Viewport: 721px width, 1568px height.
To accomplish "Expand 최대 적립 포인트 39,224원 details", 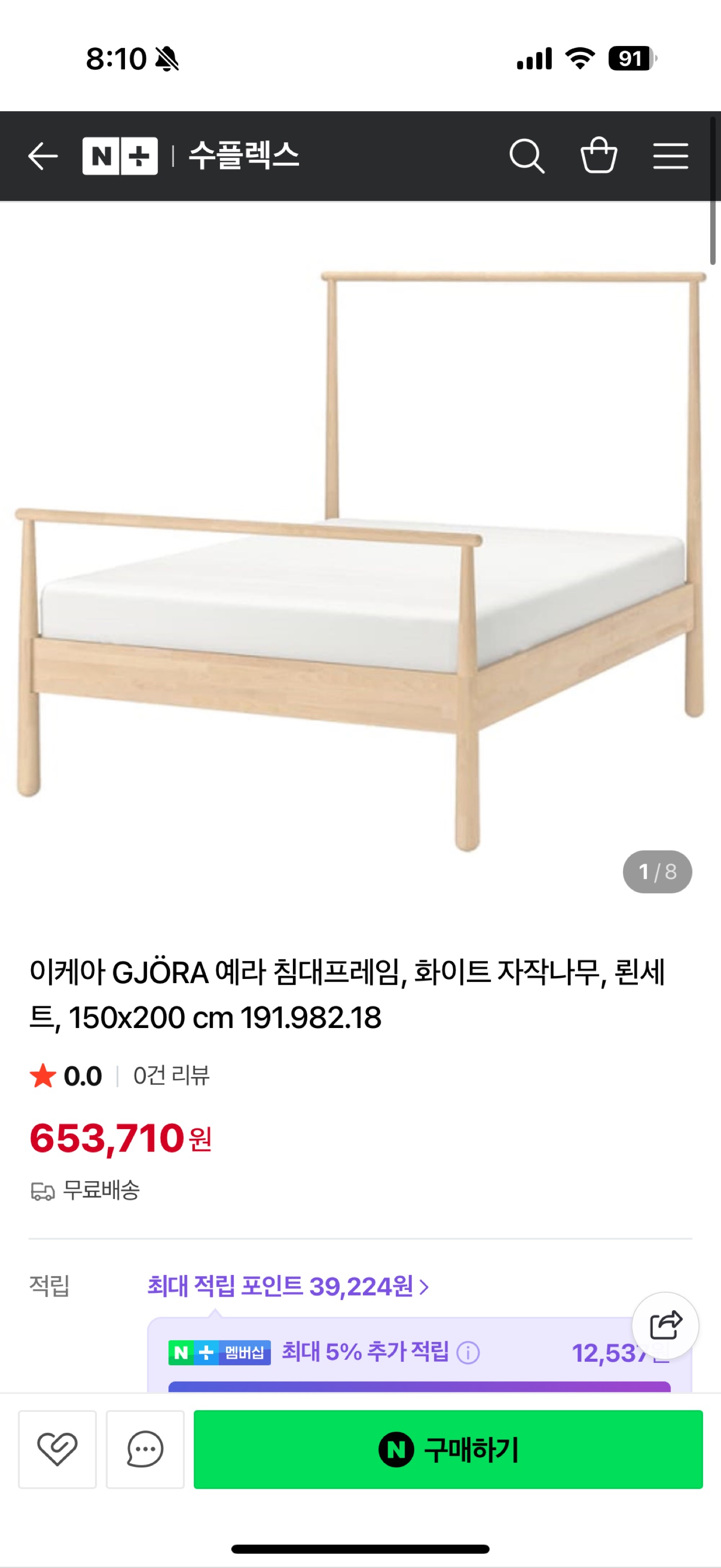I will (288, 1287).
